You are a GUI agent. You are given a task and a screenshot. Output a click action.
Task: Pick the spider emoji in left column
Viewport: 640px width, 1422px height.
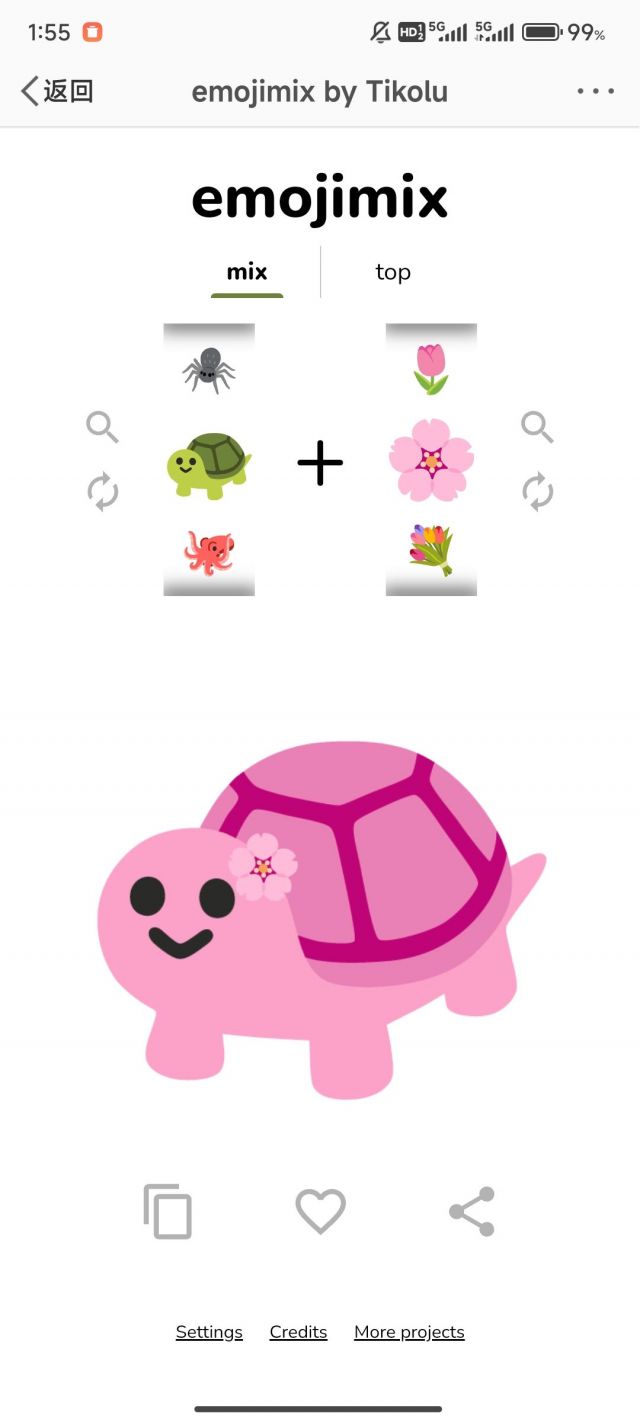pyautogui.click(x=208, y=369)
